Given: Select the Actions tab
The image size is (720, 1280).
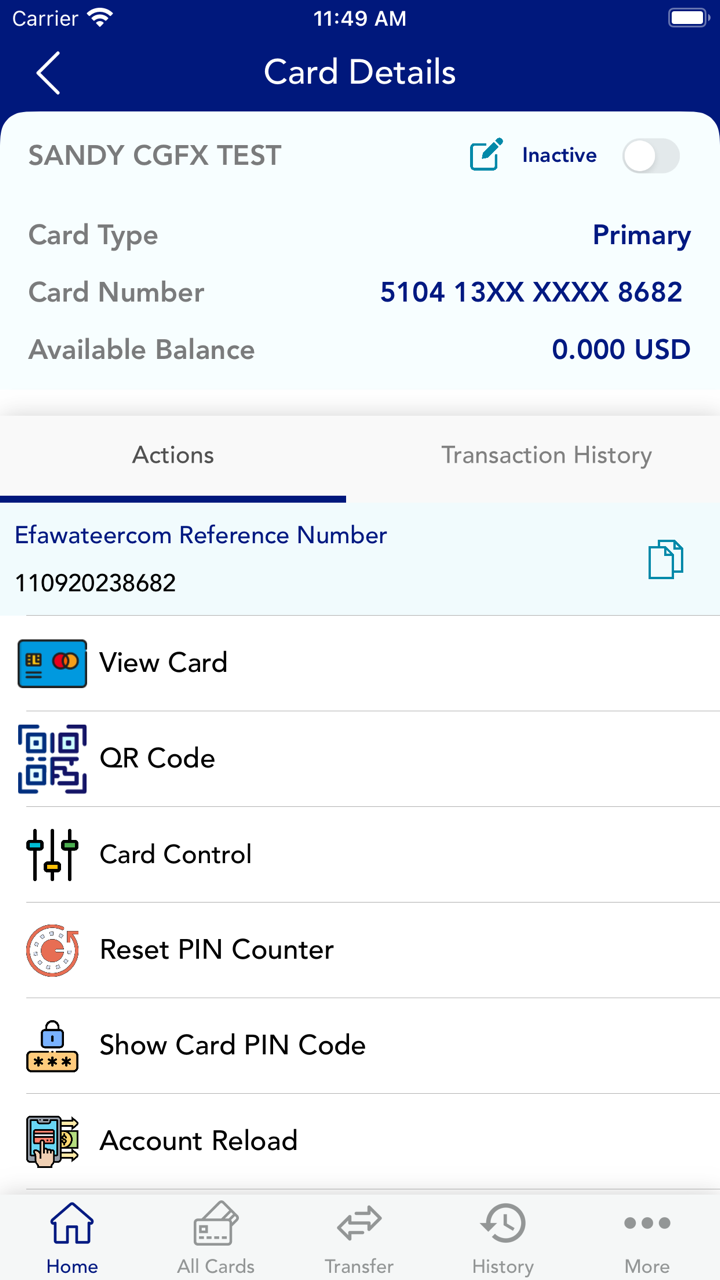Looking at the screenshot, I should click(173, 456).
